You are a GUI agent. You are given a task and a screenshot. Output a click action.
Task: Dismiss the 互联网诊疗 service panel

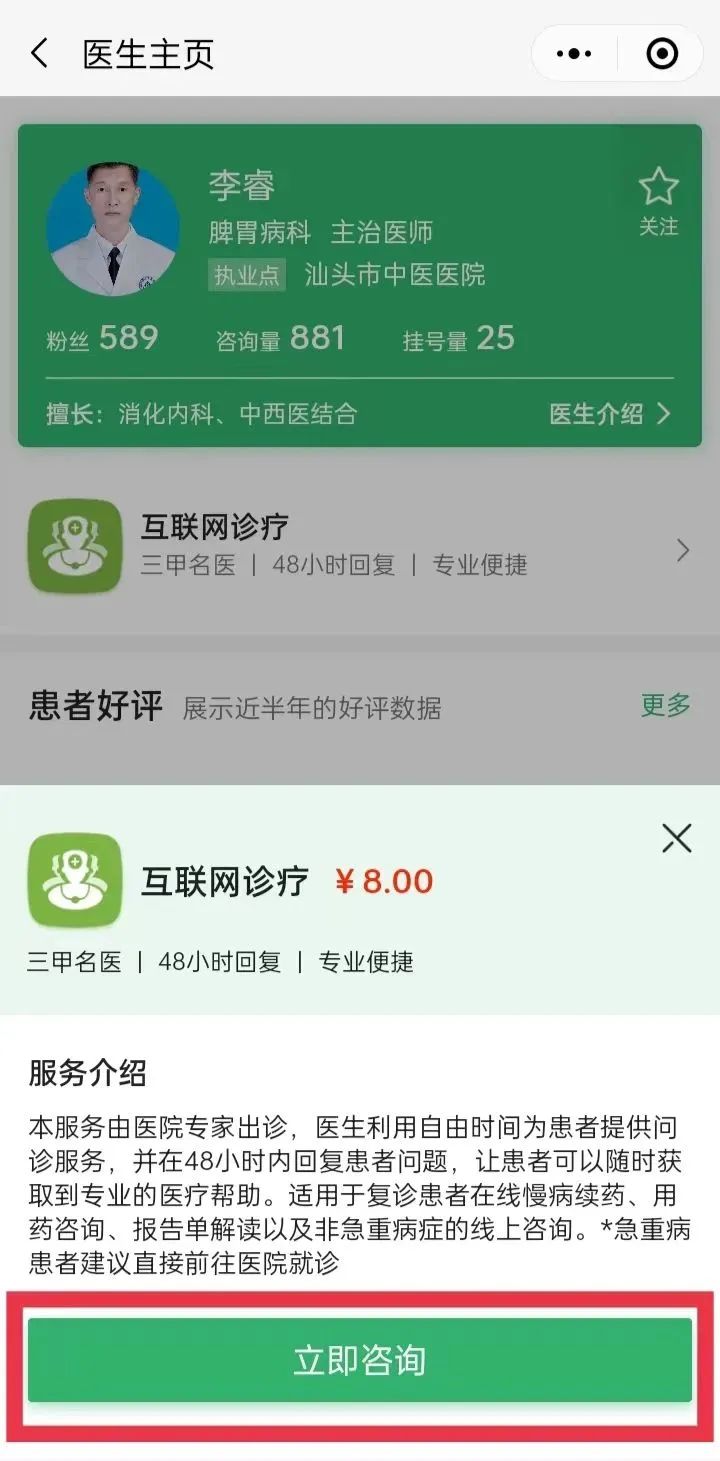[x=677, y=839]
